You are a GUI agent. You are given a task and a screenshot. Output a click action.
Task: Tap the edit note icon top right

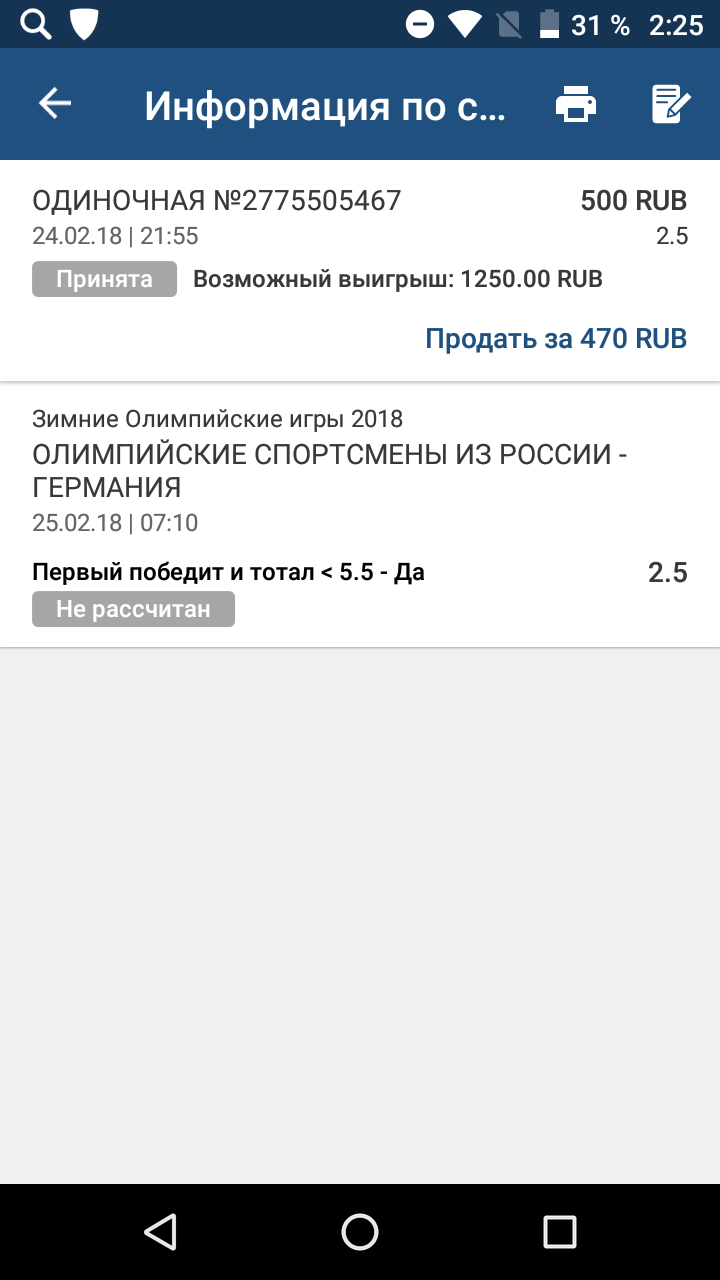coord(668,103)
